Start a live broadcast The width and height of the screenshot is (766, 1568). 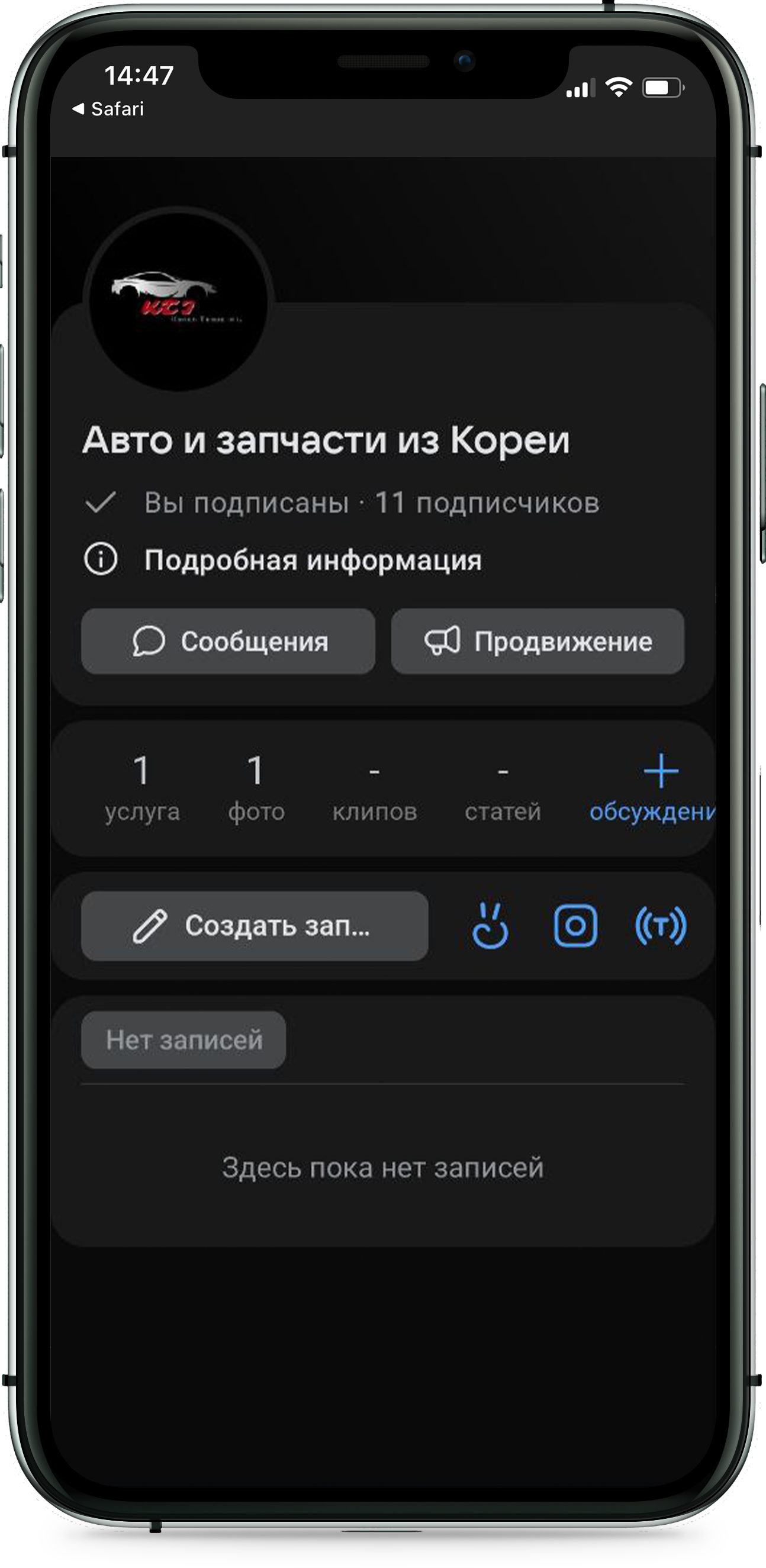pos(661,926)
